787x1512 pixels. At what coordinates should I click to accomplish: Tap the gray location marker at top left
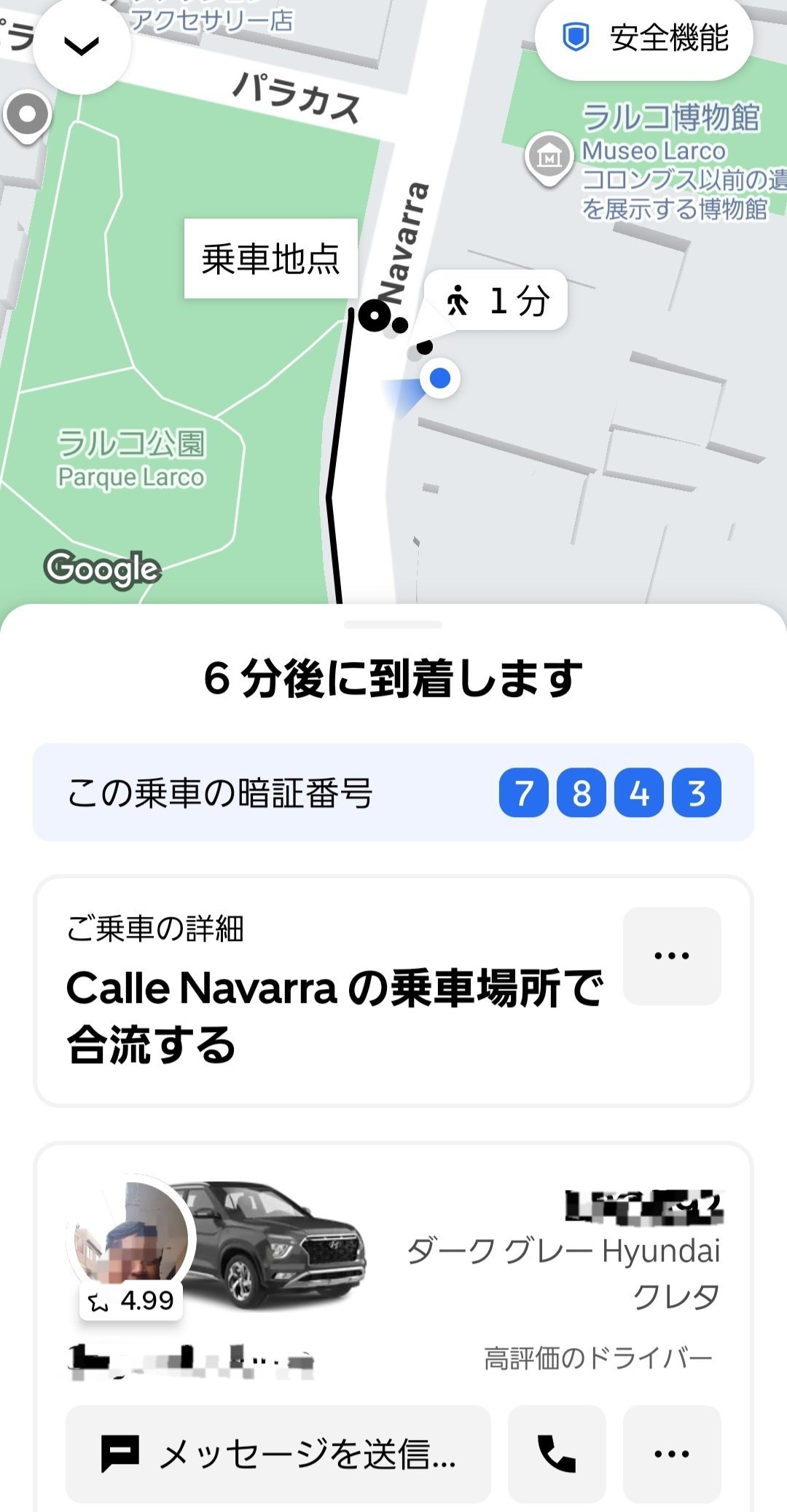pos(28,113)
